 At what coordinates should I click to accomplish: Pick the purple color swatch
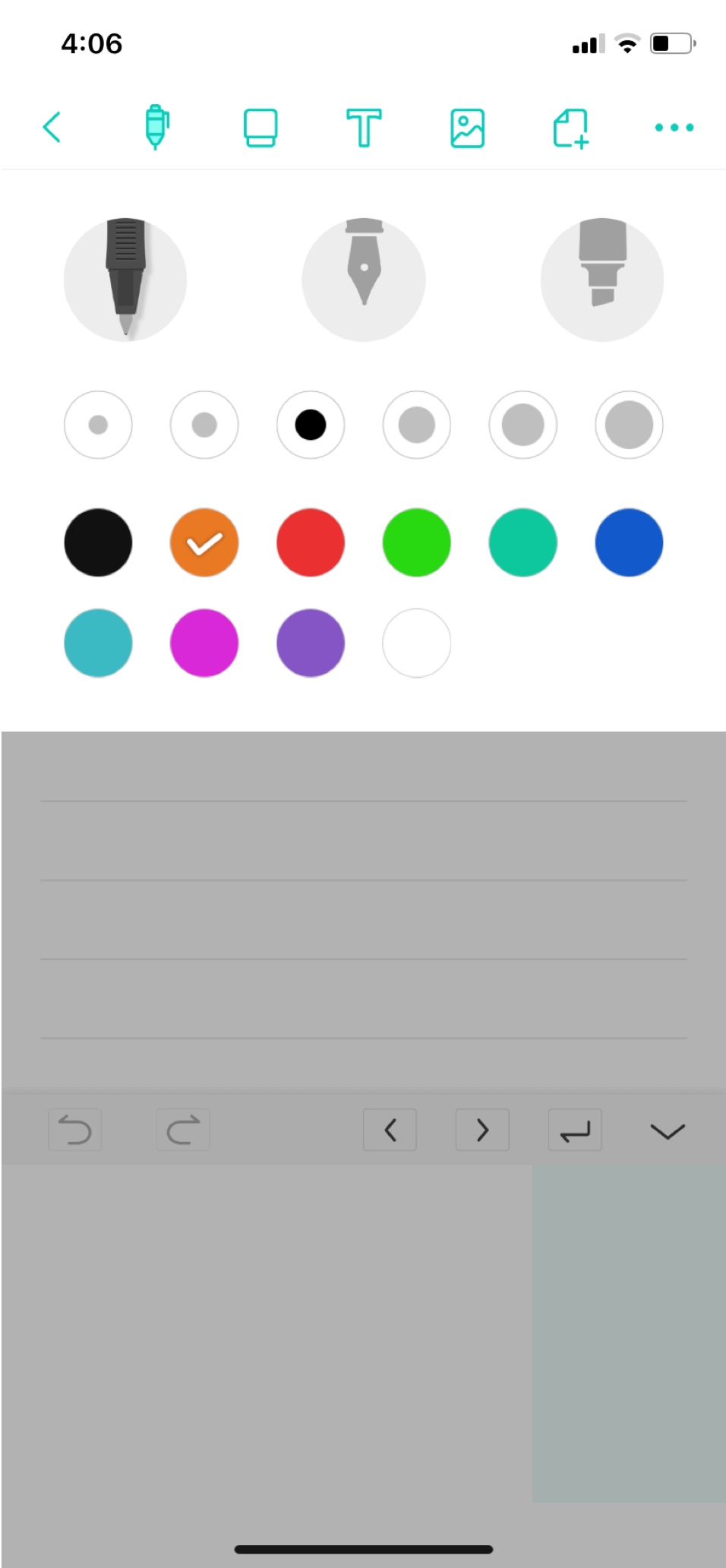pyautogui.click(x=311, y=643)
